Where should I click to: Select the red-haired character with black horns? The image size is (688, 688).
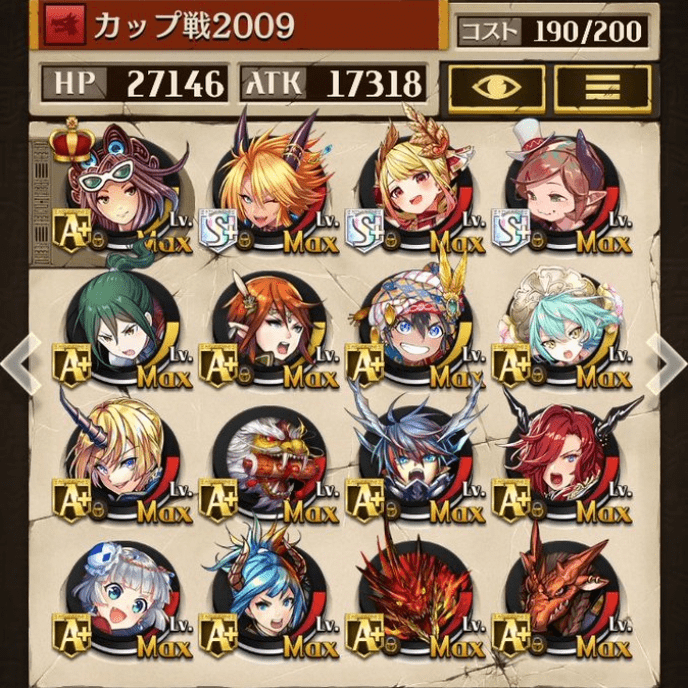(x=562, y=458)
